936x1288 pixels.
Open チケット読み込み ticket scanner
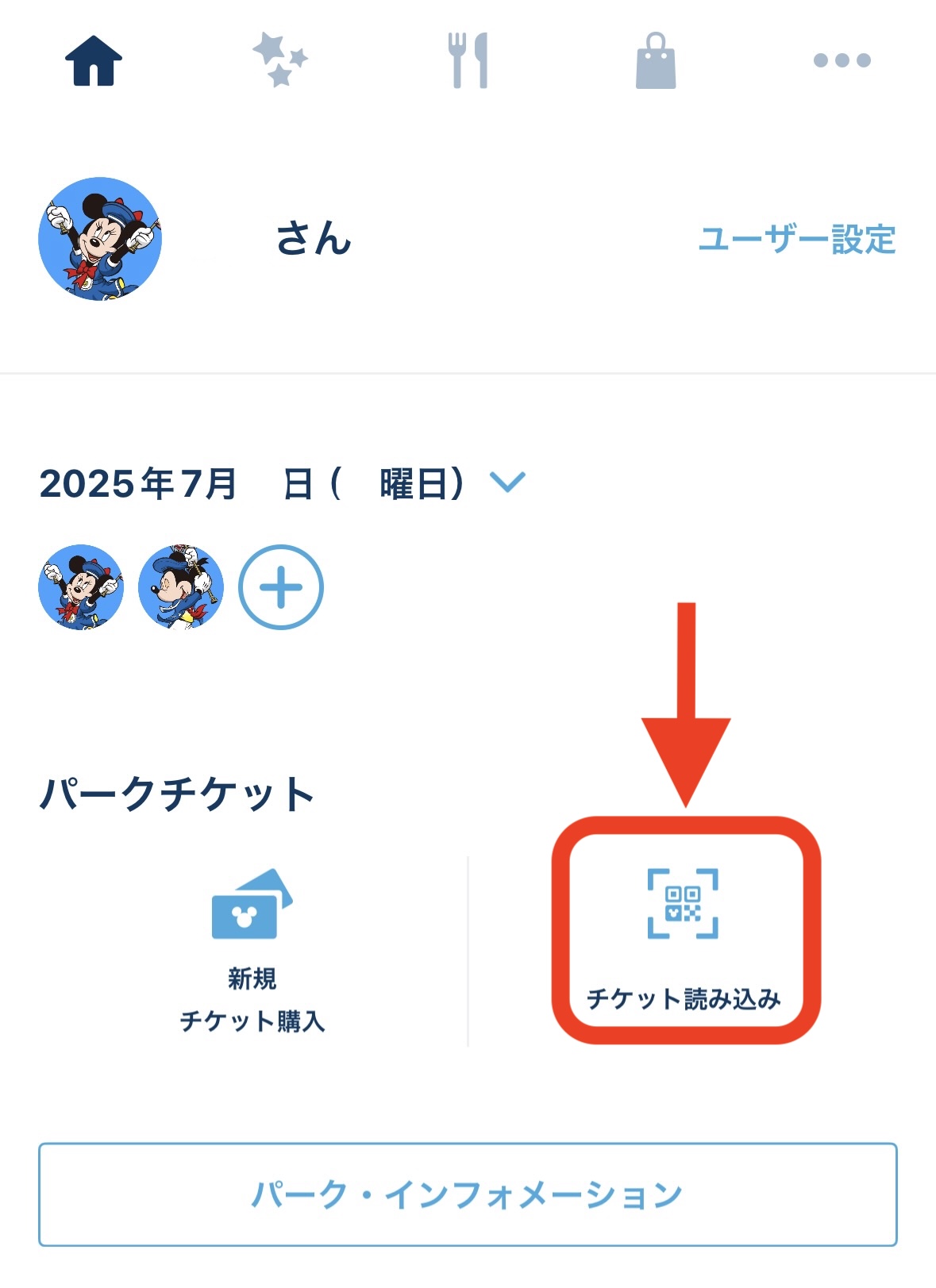(x=684, y=930)
